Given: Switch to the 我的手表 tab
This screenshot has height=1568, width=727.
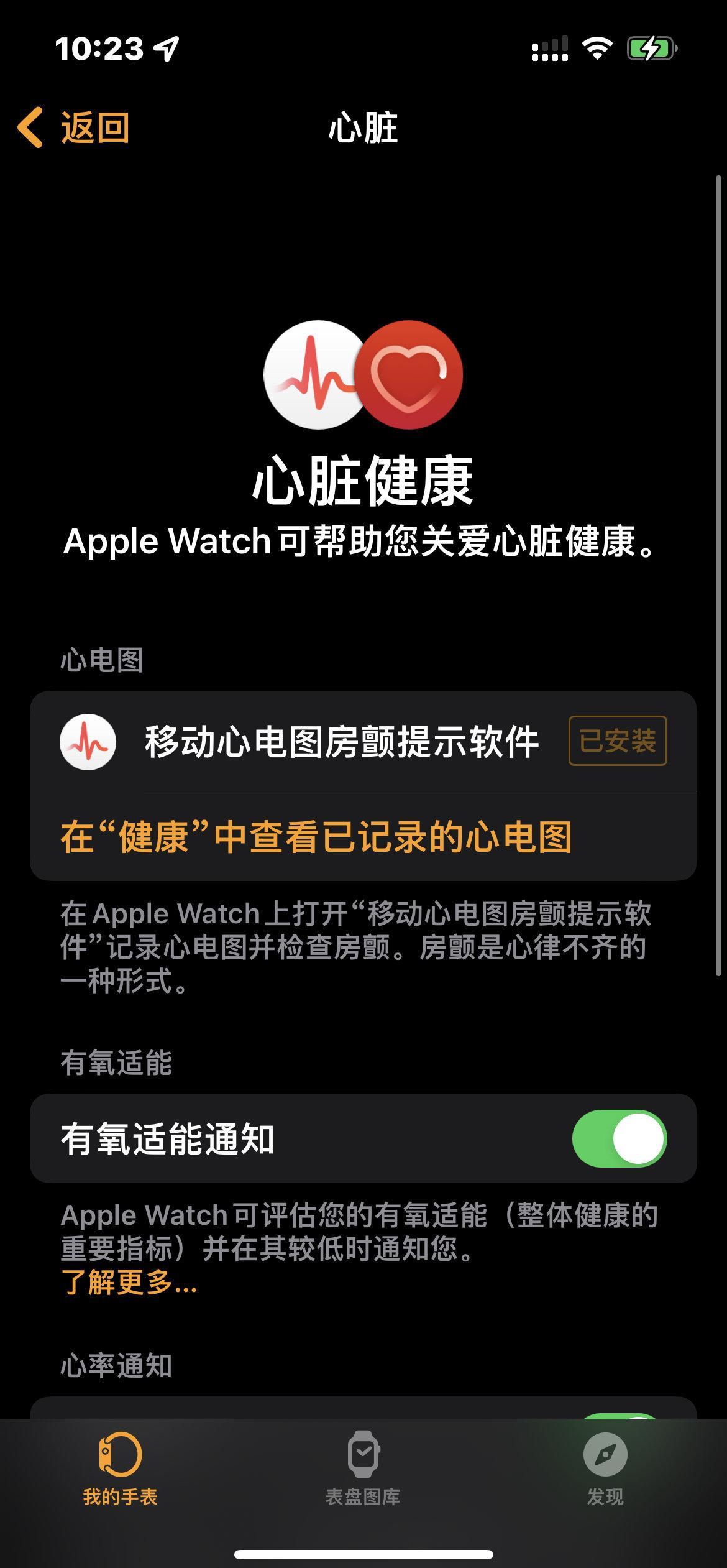Looking at the screenshot, I should 121,1469.
